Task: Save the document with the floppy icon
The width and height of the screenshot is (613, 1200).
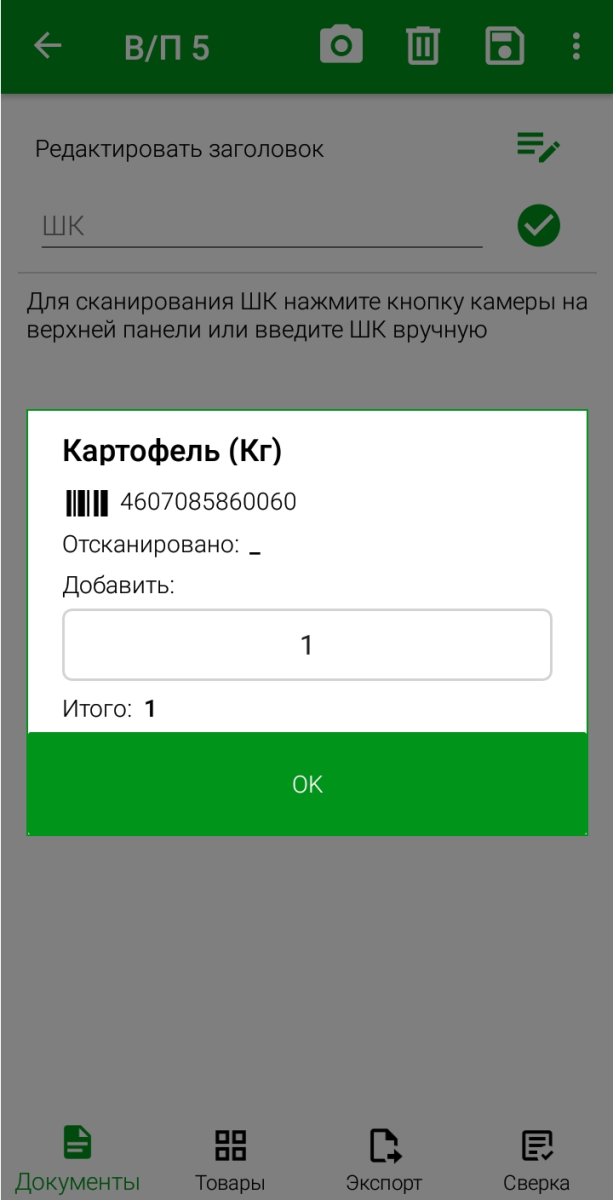Action: click(504, 47)
